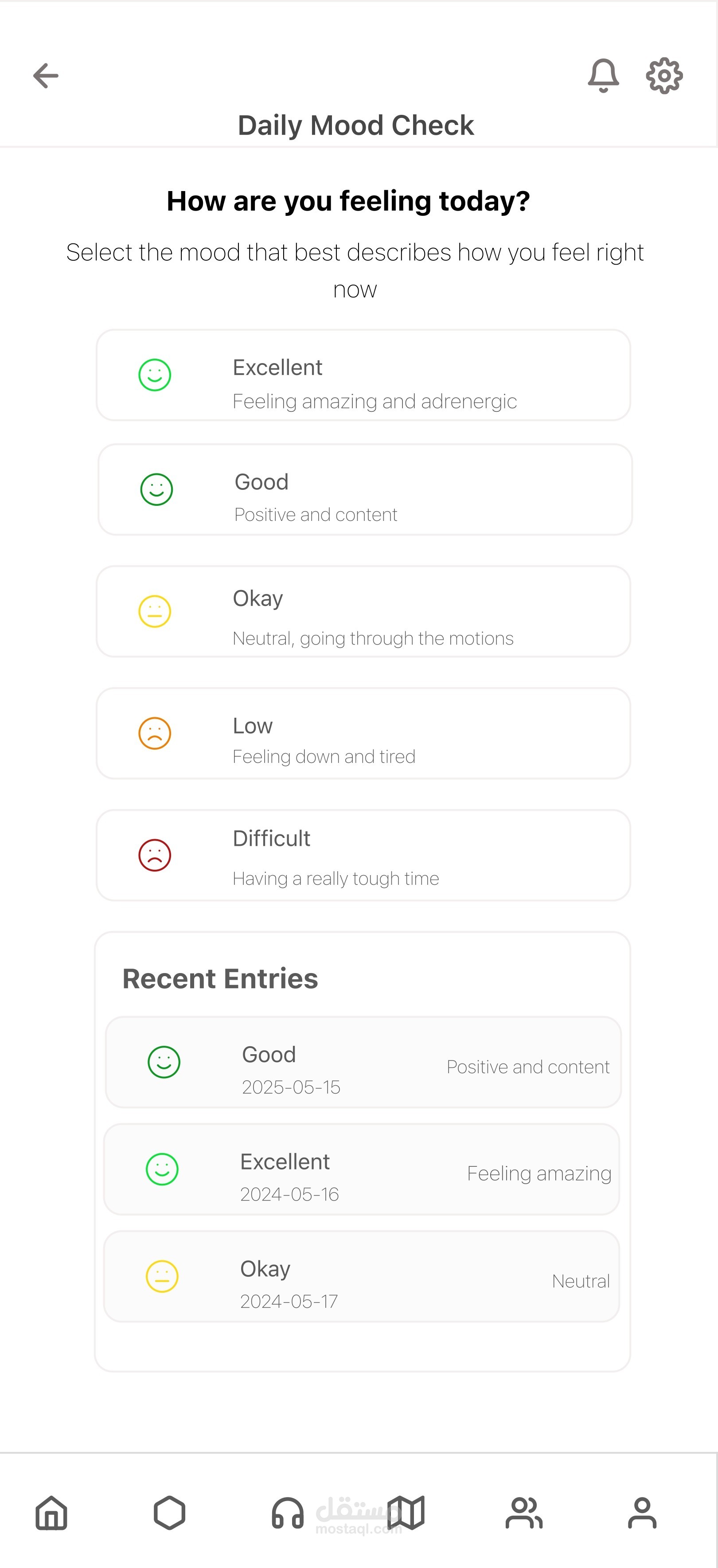
Task: Open the Excellent entry from 2024-05-16
Action: (361, 1169)
